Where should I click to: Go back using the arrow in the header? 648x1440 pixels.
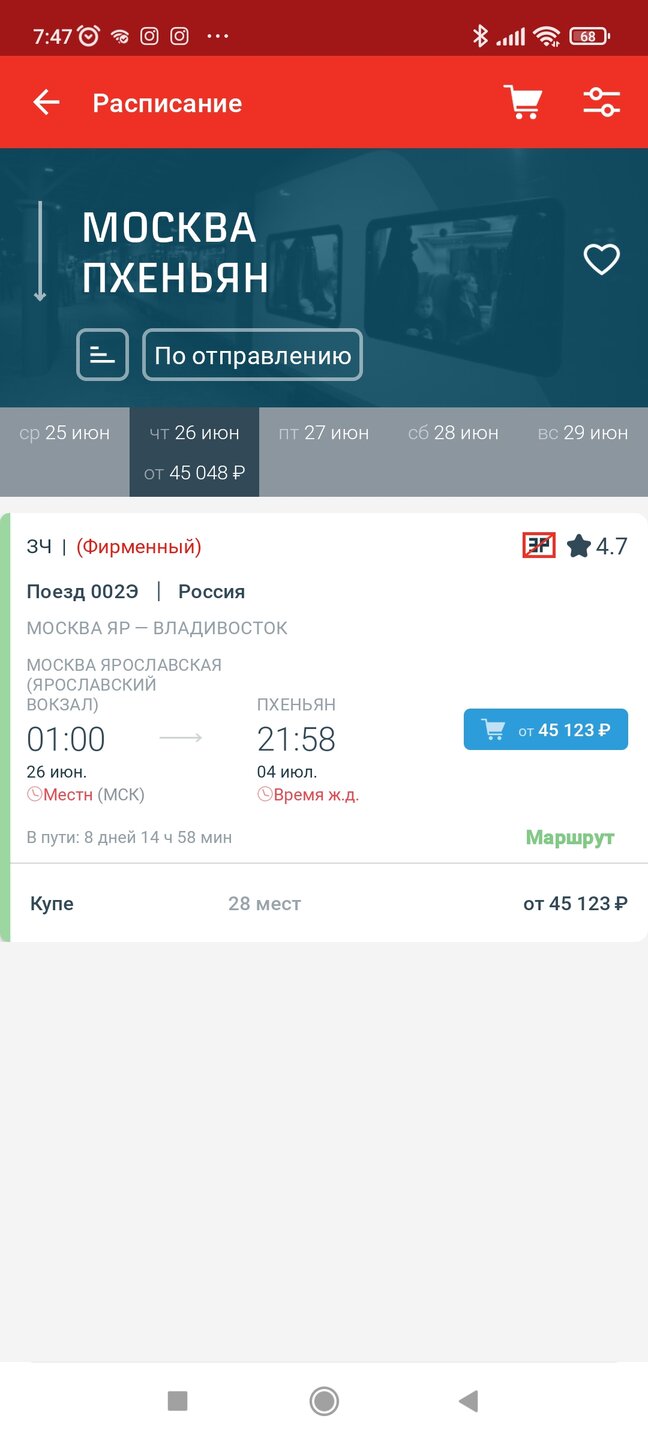[46, 102]
